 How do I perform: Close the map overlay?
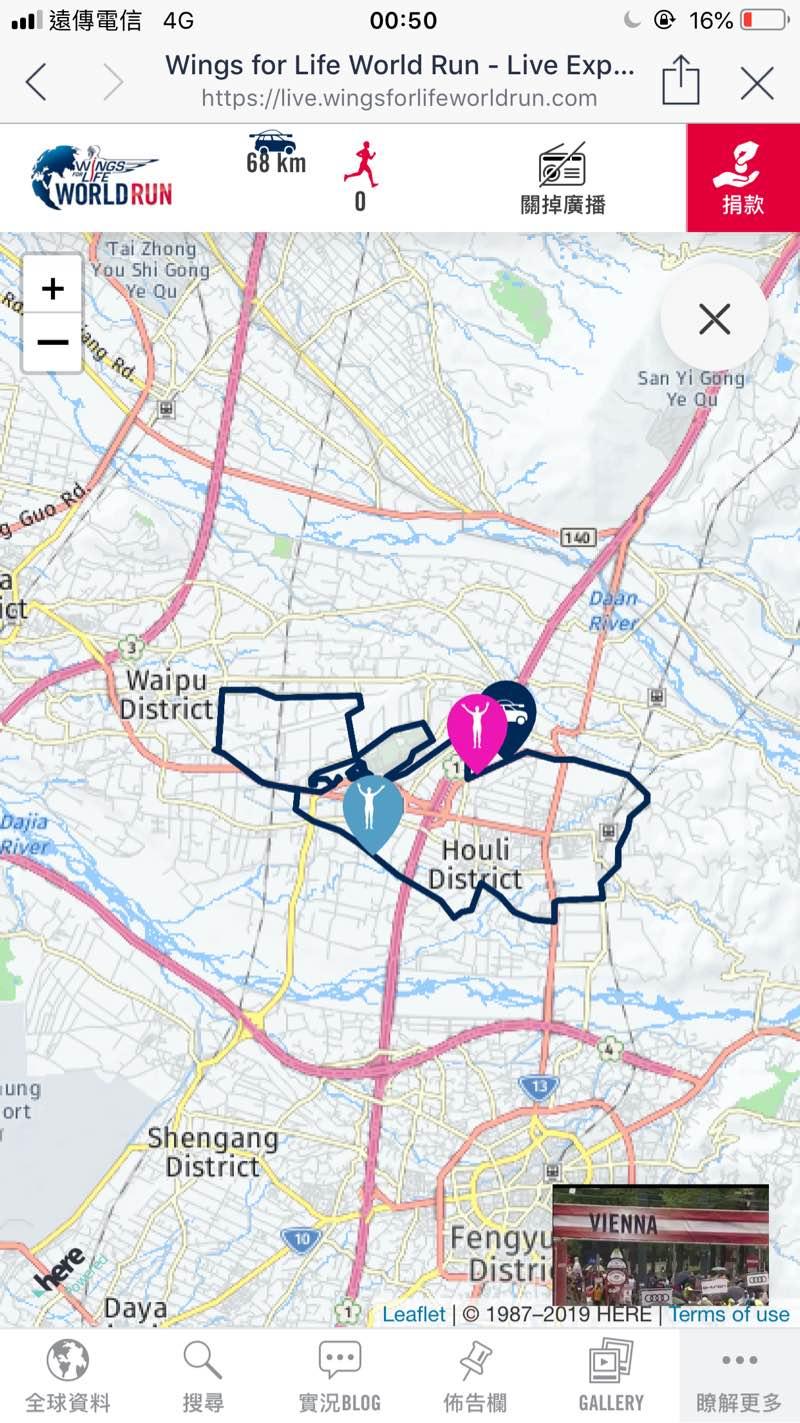point(714,320)
